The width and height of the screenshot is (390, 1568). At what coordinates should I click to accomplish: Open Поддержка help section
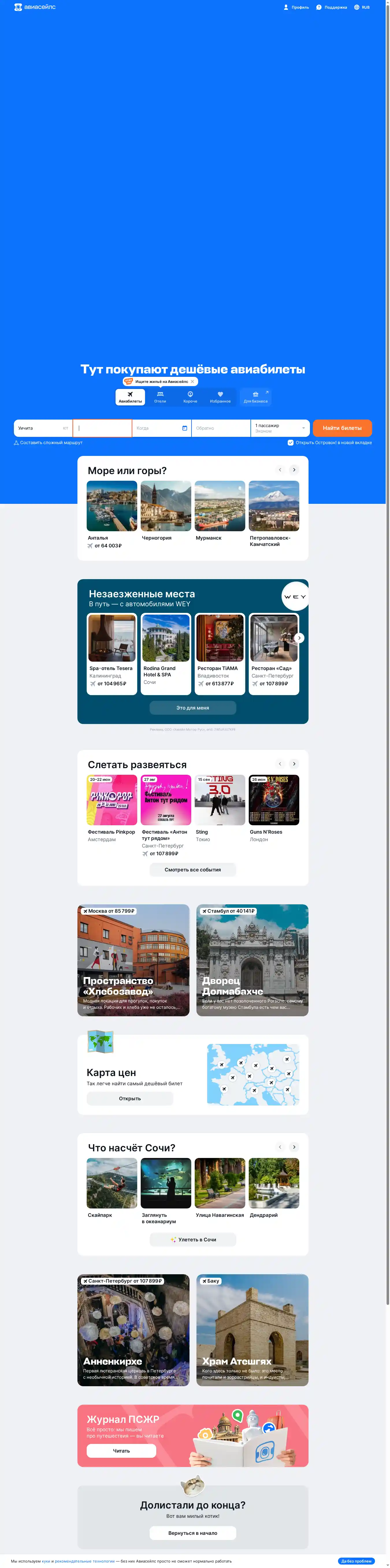tap(332, 7)
